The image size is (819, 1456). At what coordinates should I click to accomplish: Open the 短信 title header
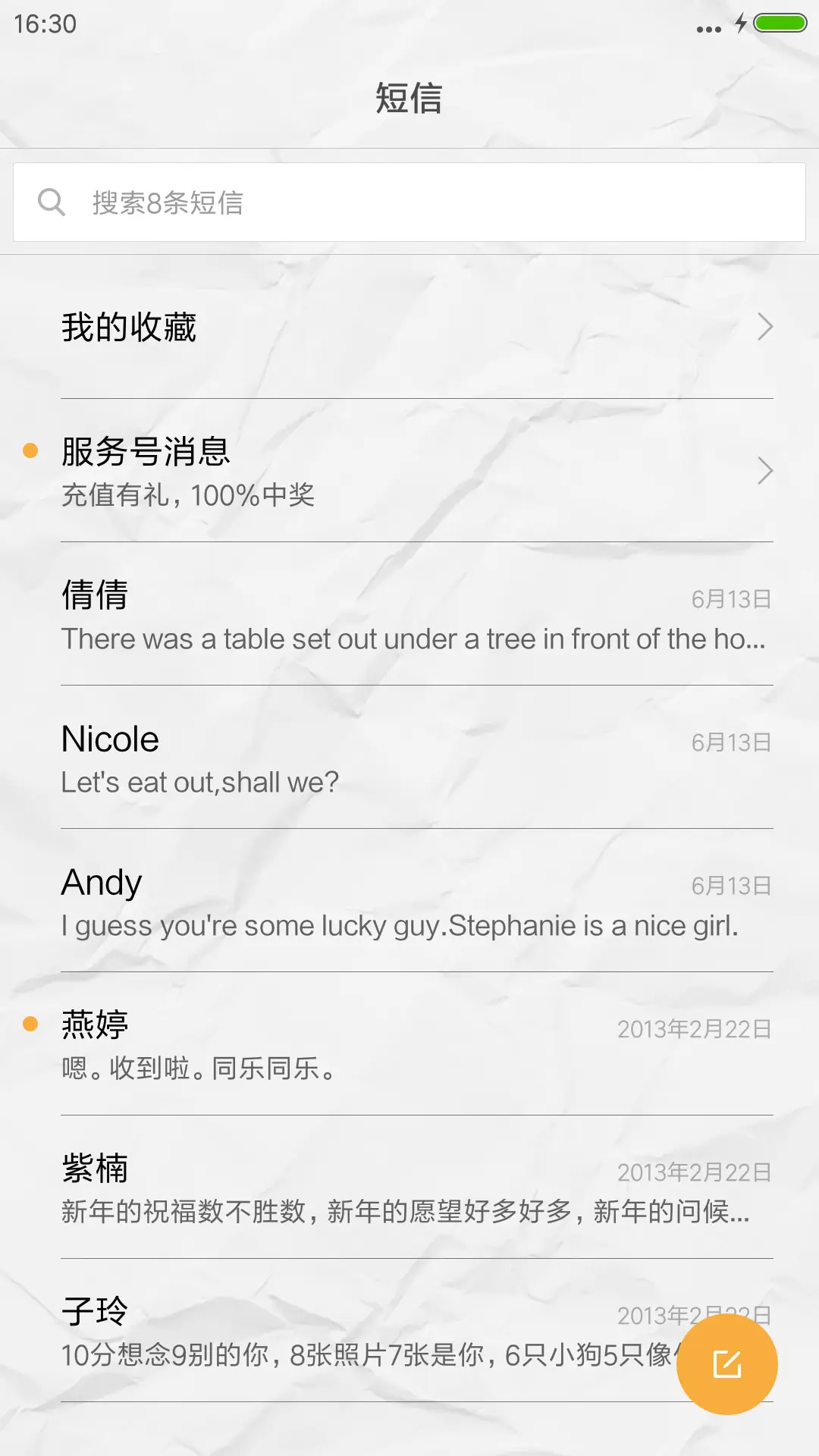(x=409, y=99)
